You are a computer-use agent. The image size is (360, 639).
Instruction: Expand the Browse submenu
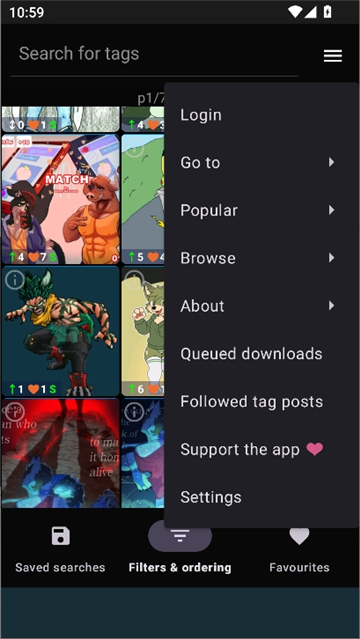(261, 258)
